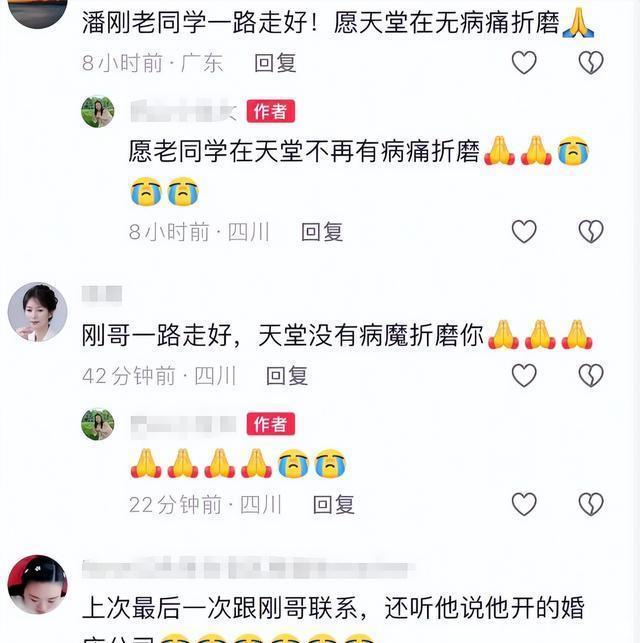
Task: Dislike the author's 愿老同学在天堂不再有病痛折磨 reply
Action: point(591,232)
